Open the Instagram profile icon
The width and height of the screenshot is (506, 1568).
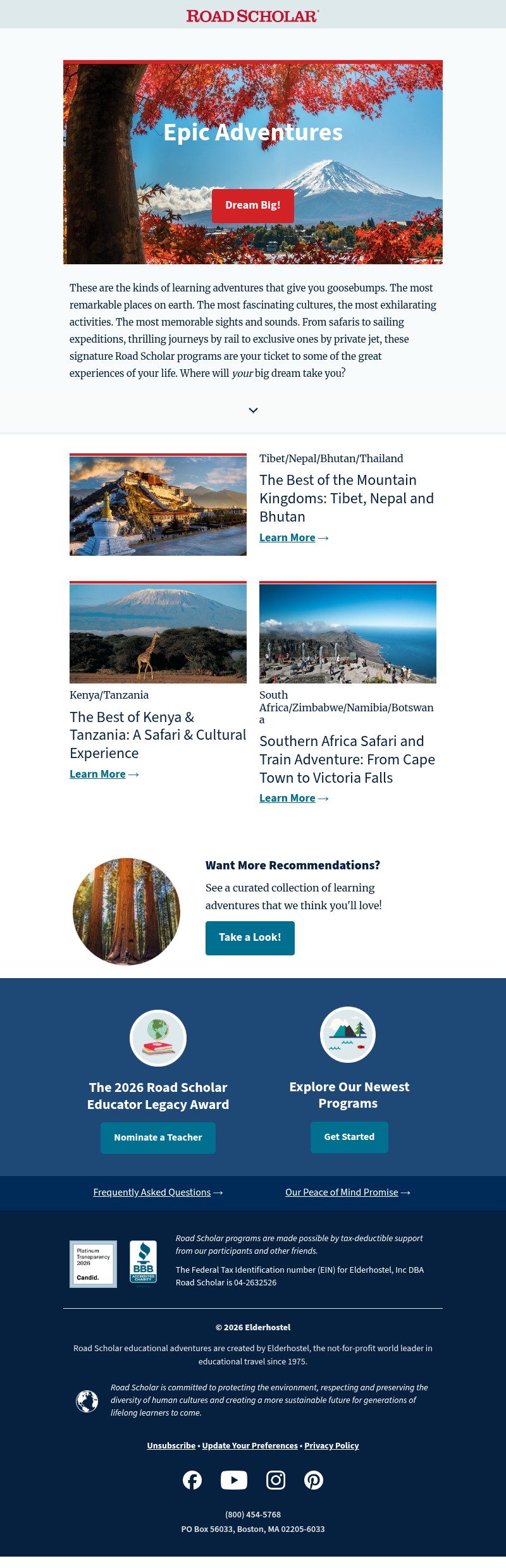point(276,1480)
